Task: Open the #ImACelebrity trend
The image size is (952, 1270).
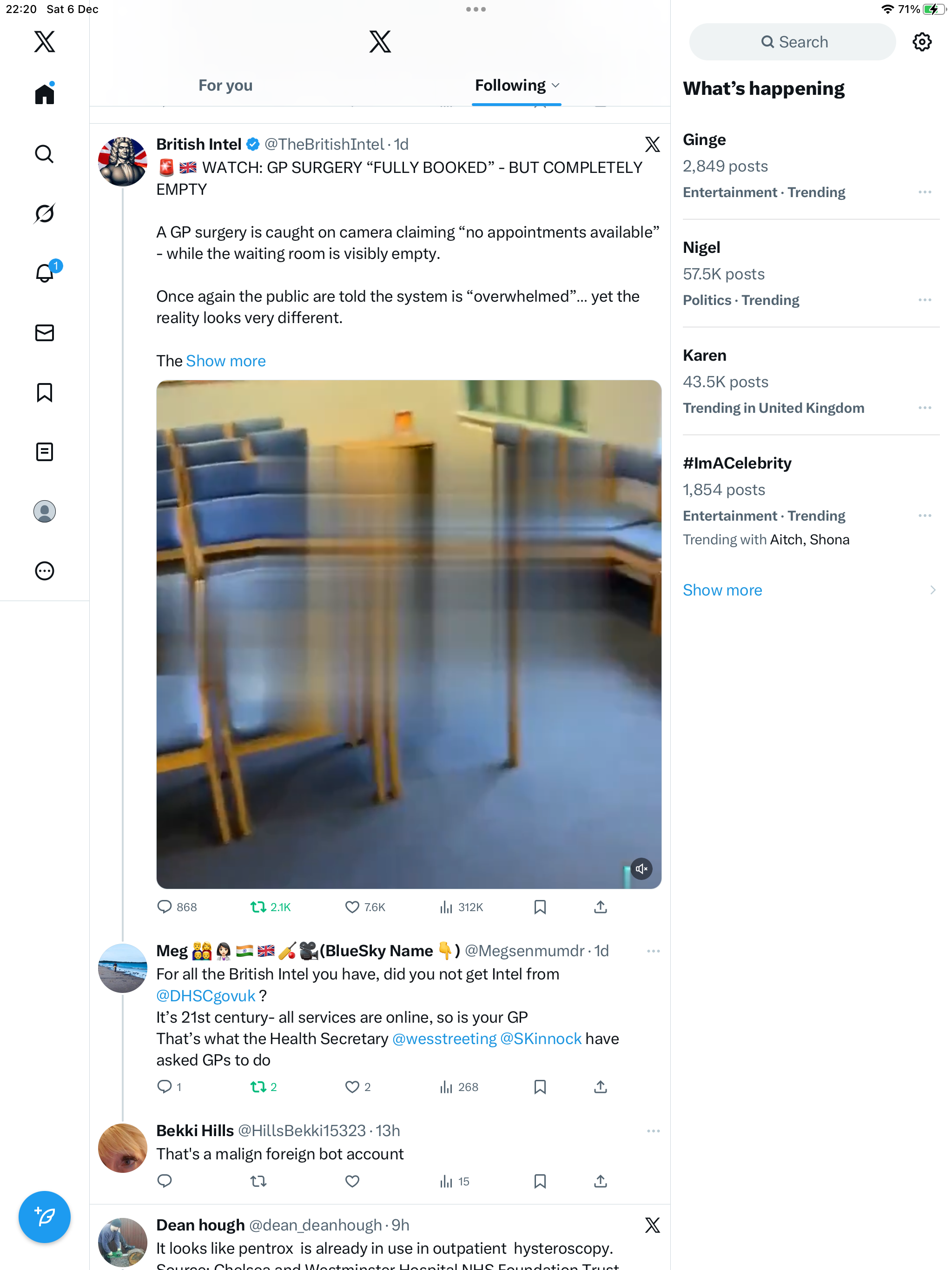Action: pyautogui.click(x=737, y=463)
